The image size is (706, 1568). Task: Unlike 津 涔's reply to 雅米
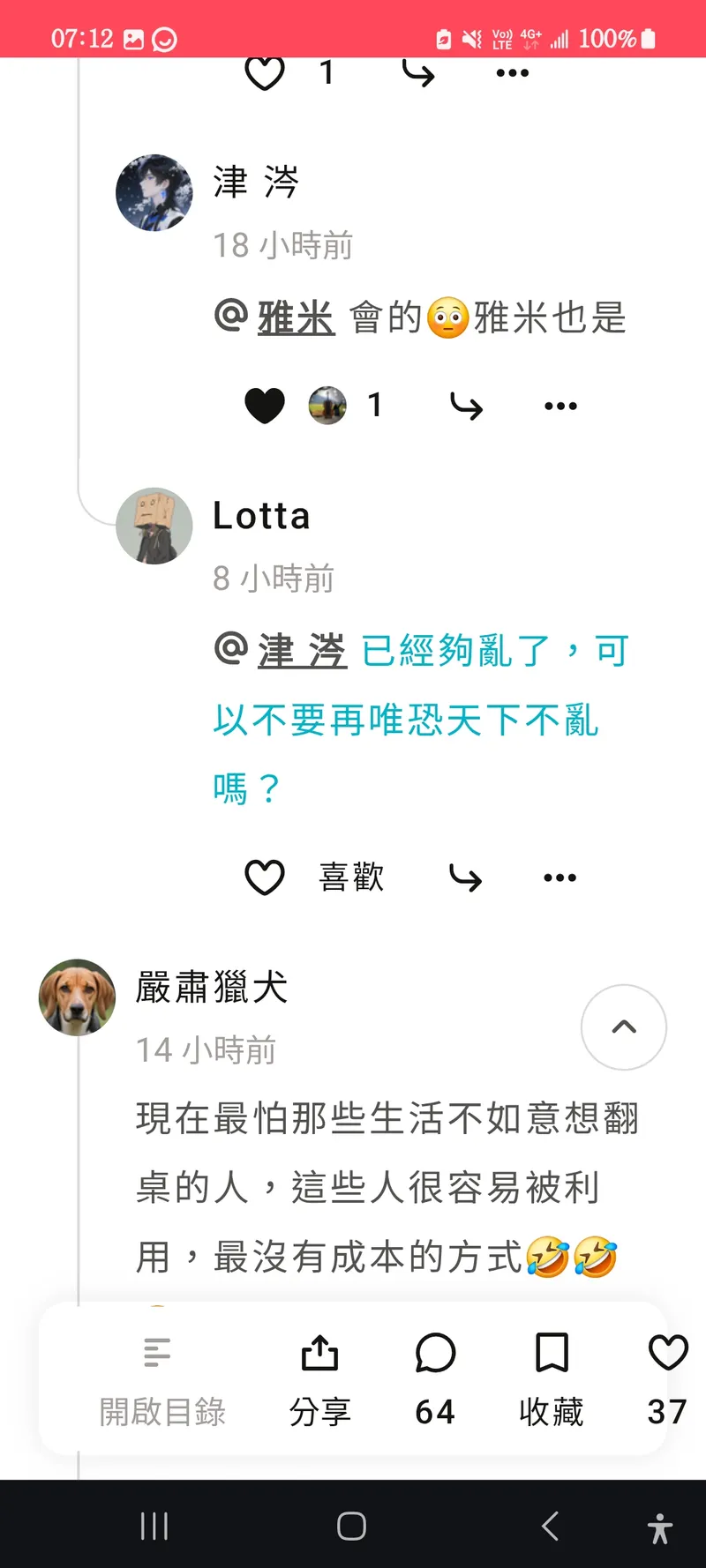[x=264, y=406]
